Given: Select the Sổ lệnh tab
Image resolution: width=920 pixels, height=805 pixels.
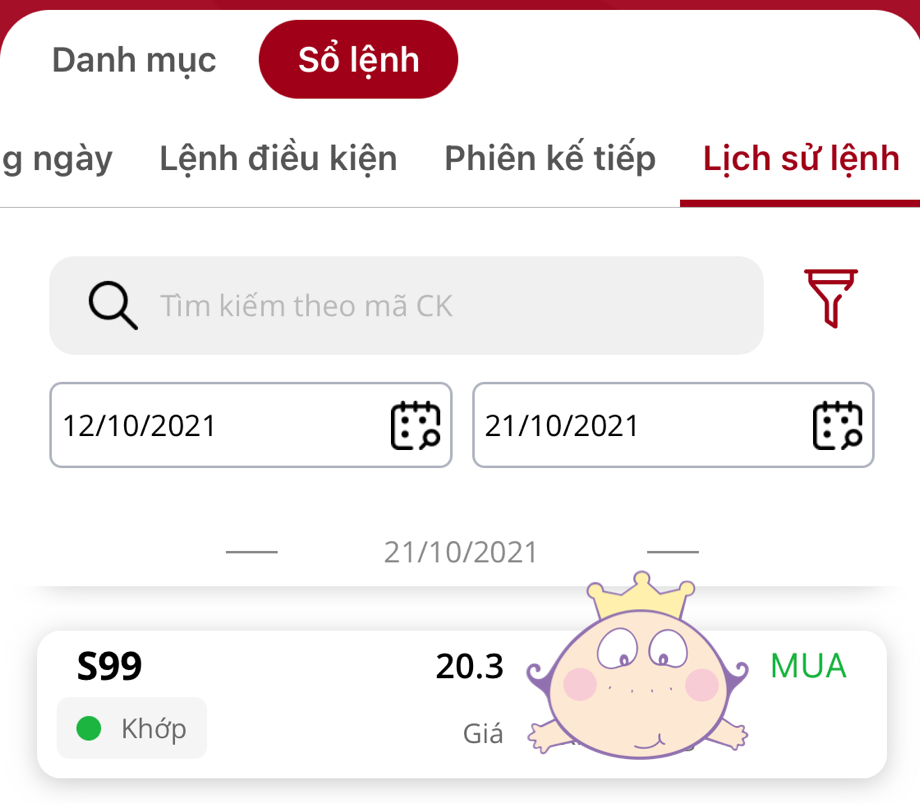Looking at the screenshot, I should click(x=358, y=60).
